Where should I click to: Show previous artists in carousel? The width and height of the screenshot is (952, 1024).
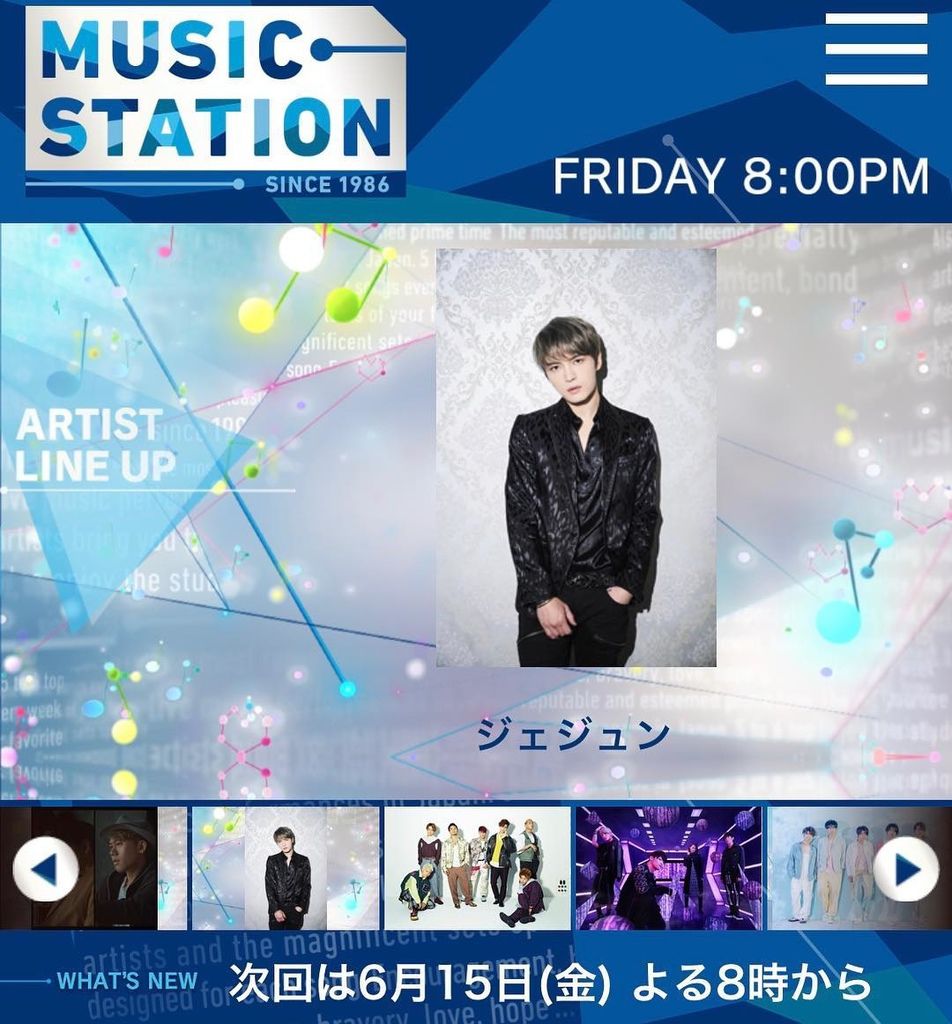[x=45, y=869]
